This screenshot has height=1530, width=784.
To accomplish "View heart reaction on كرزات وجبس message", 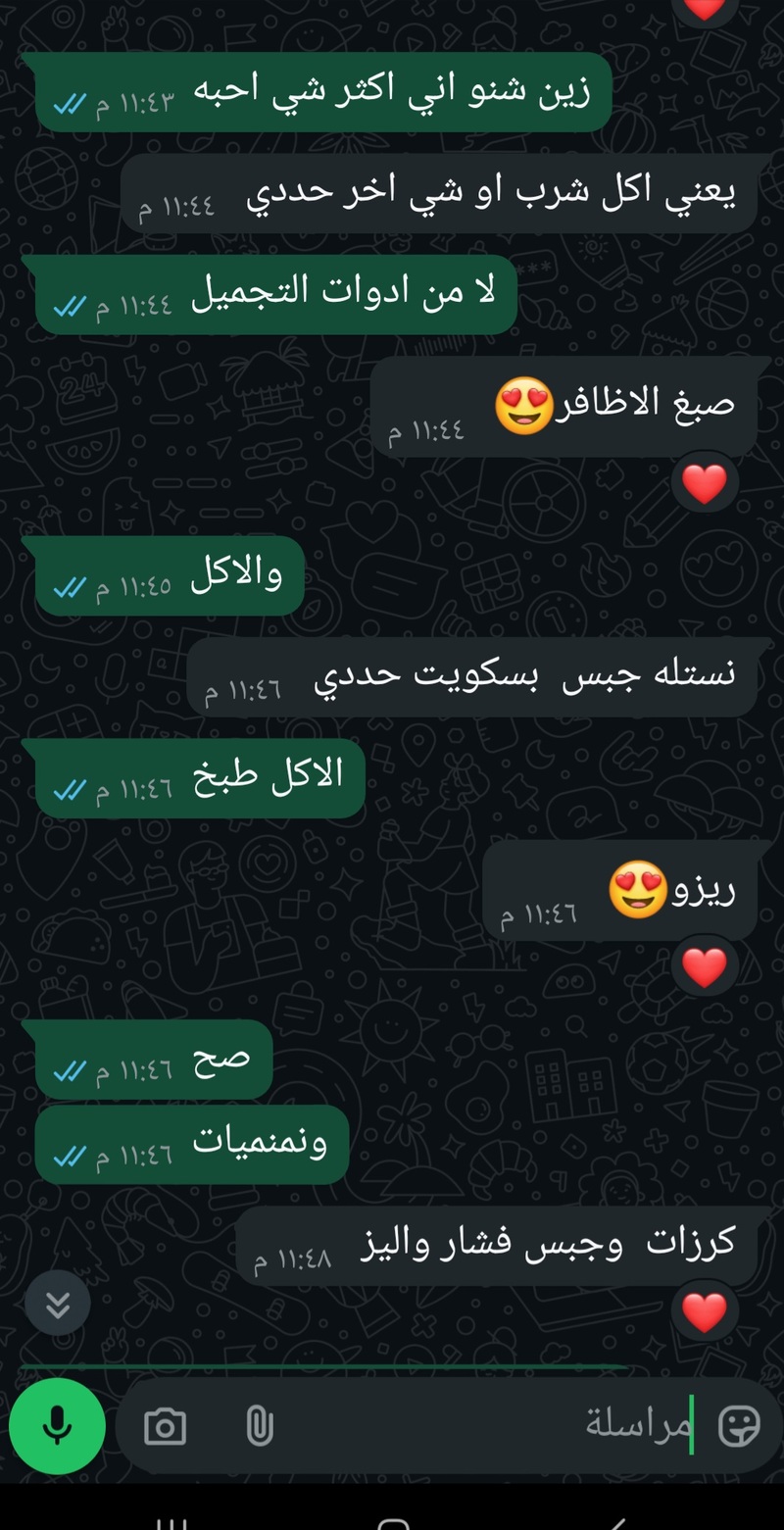I will click(x=705, y=1312).
